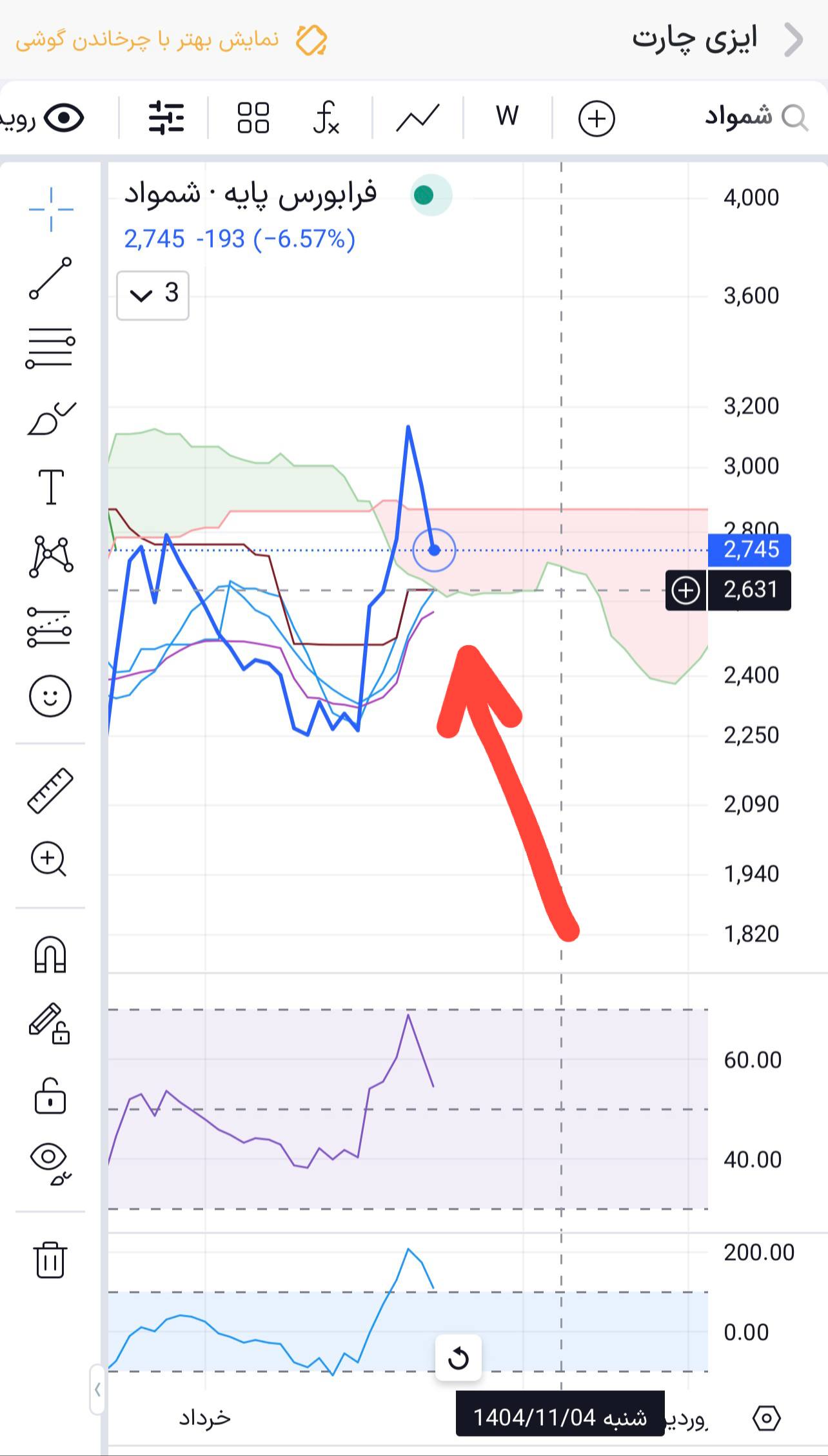The image size is (828, 1456).
Task: Open the W timeframe dropdown
Action: 507,117
